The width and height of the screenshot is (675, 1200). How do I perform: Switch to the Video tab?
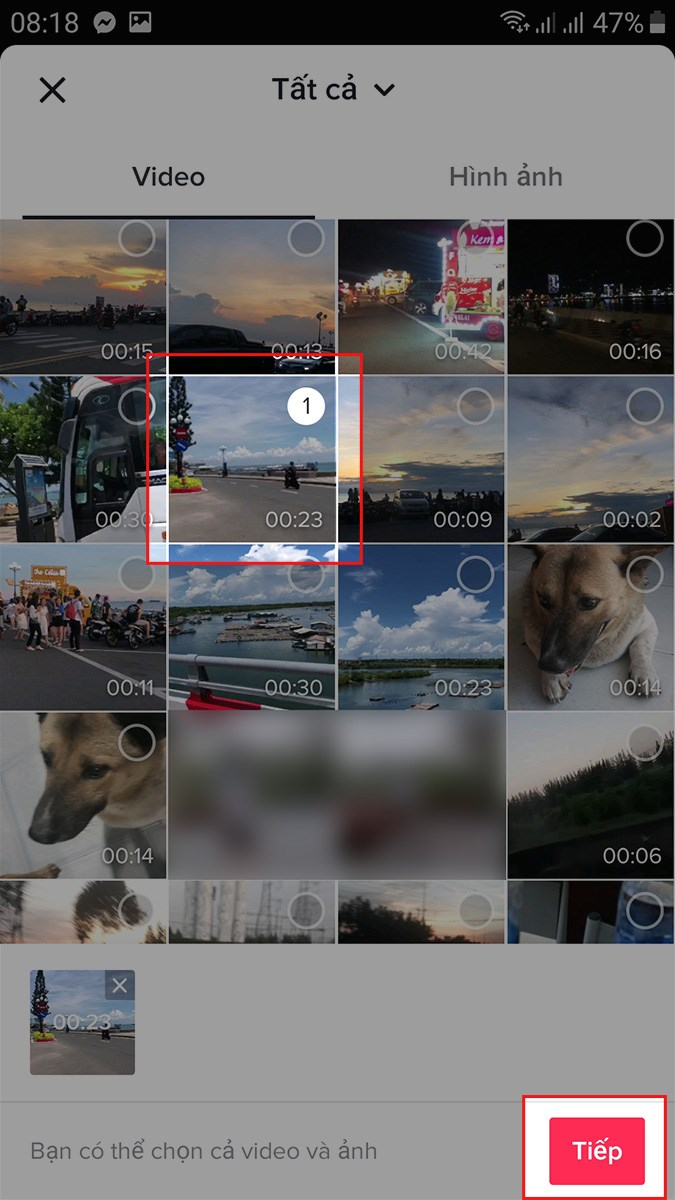[x=169, y=177]
